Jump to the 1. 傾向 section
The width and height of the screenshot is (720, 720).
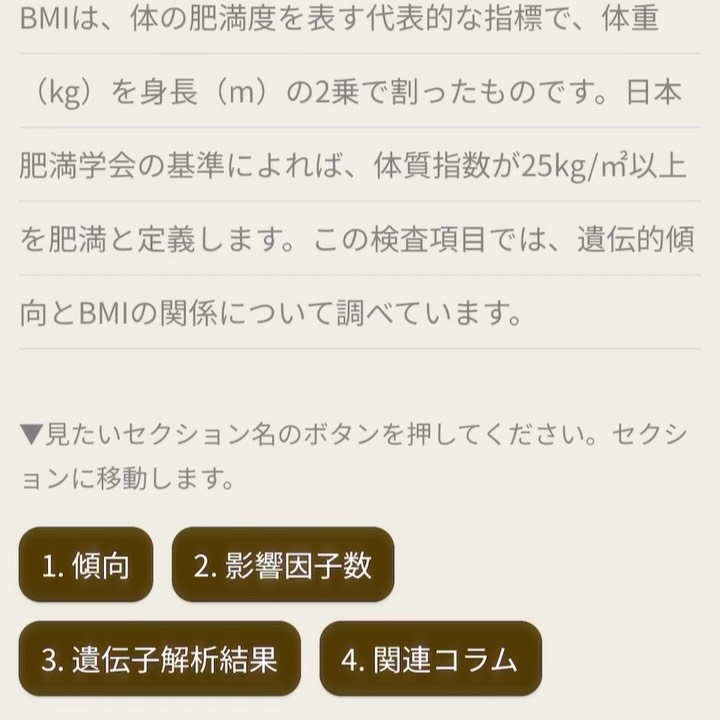(x=86, y=565)
